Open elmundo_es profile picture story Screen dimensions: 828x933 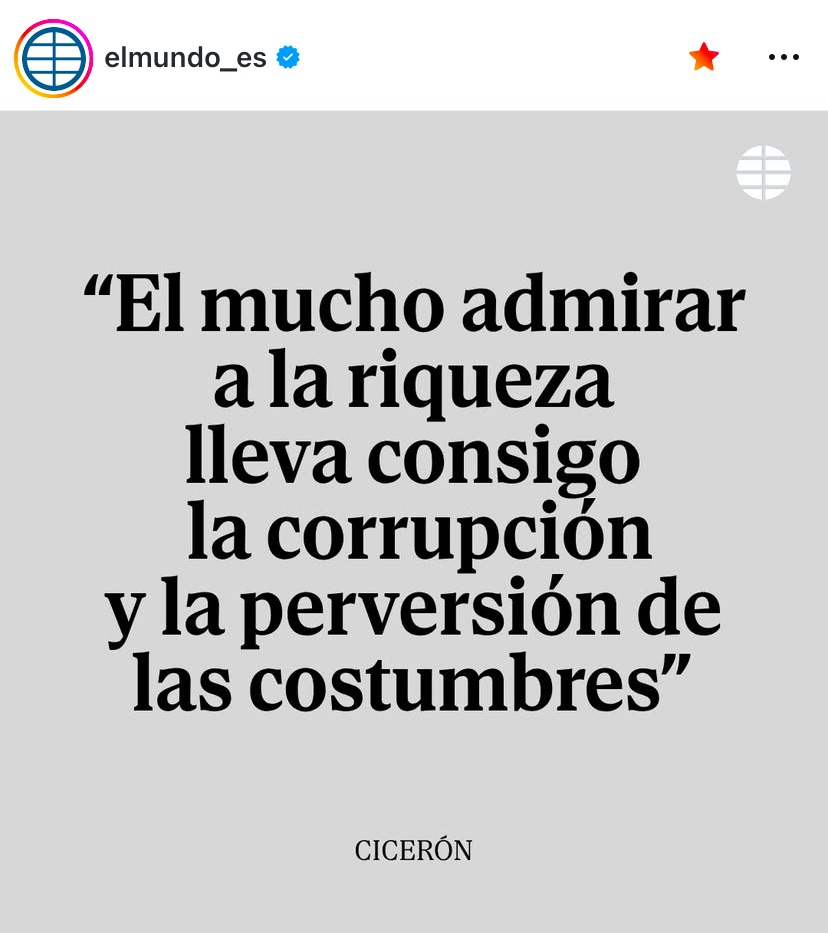click(x=53, y=58)
